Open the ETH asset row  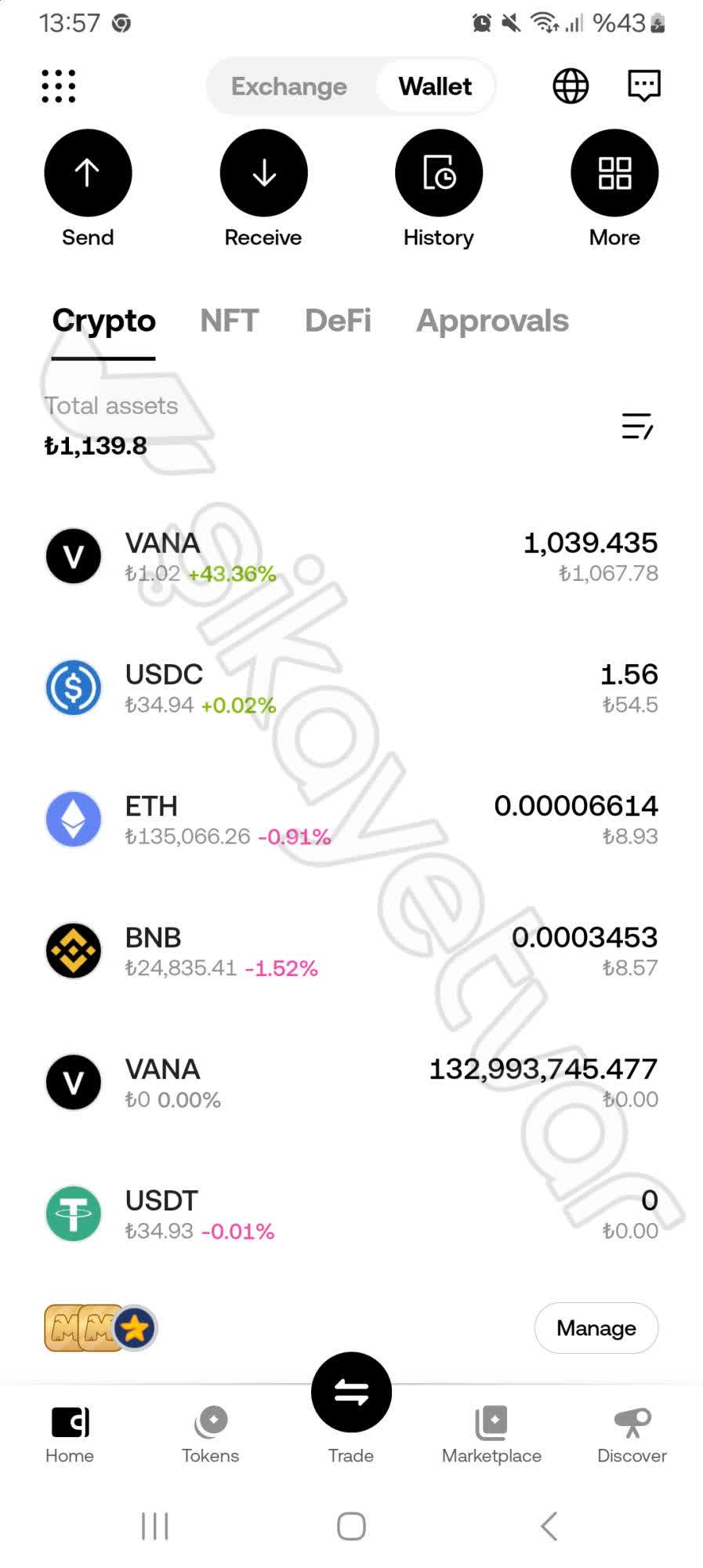pos(351,820)
